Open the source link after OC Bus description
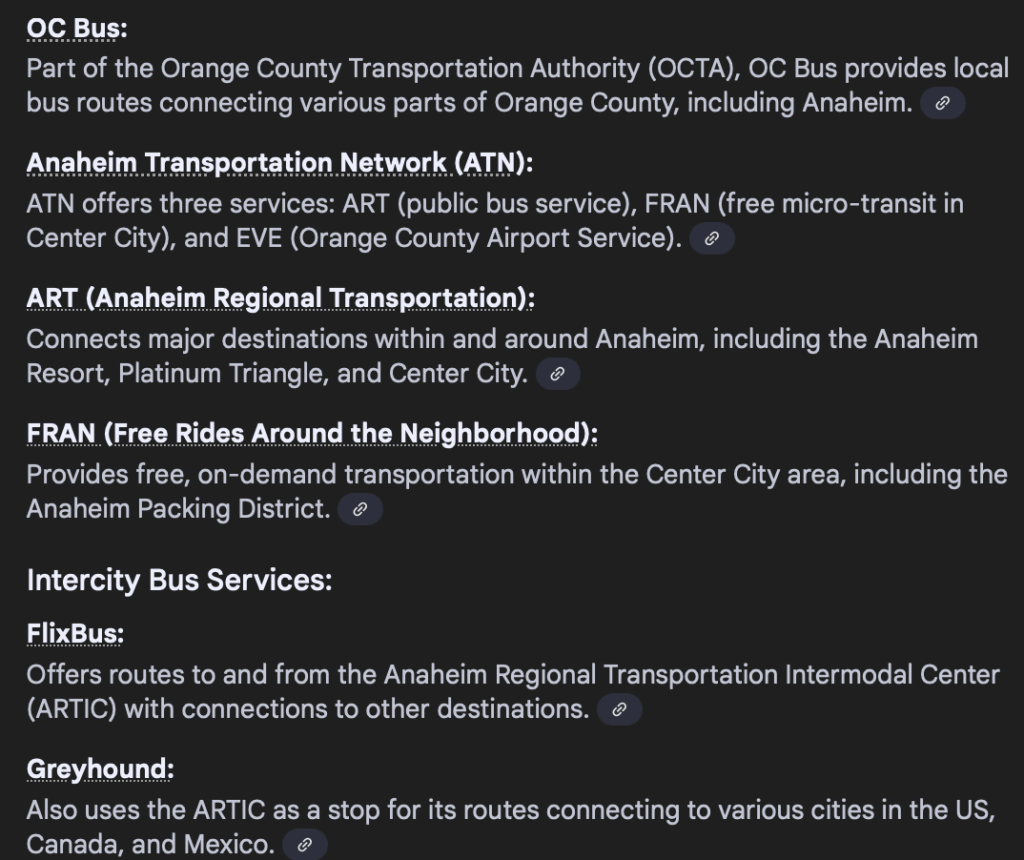Viewport: 1024px width, 860px height. tap(942, 103)
